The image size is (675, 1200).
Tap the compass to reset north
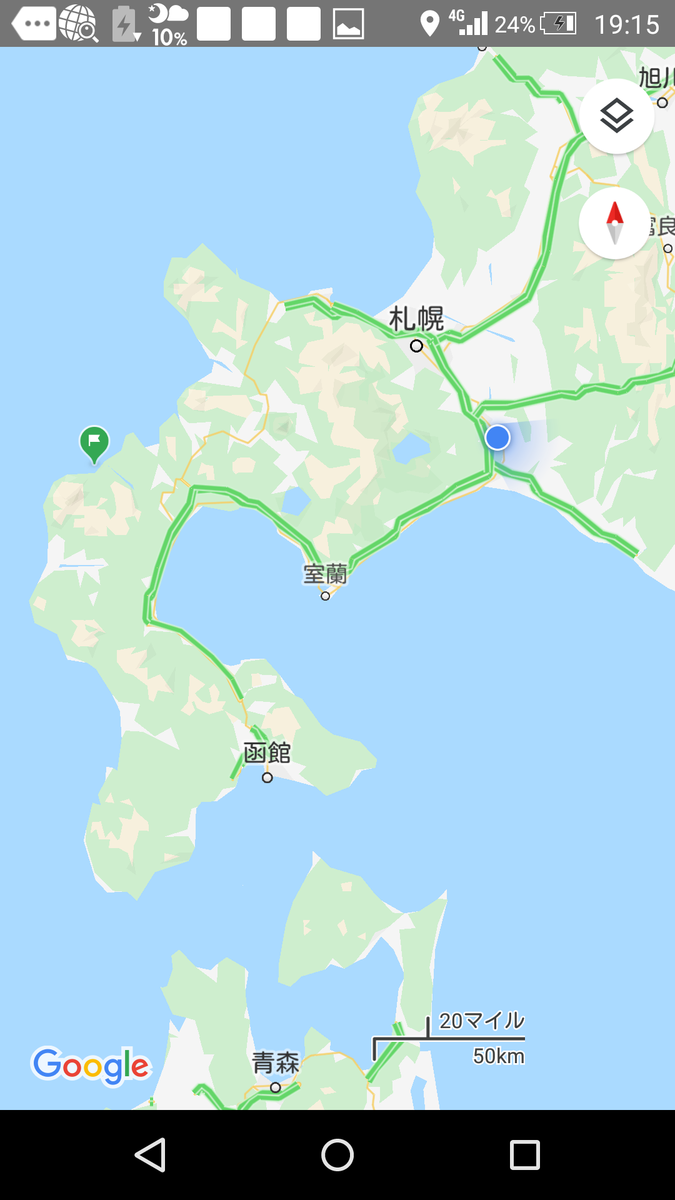pyautogui.click(x=615, y=222)
